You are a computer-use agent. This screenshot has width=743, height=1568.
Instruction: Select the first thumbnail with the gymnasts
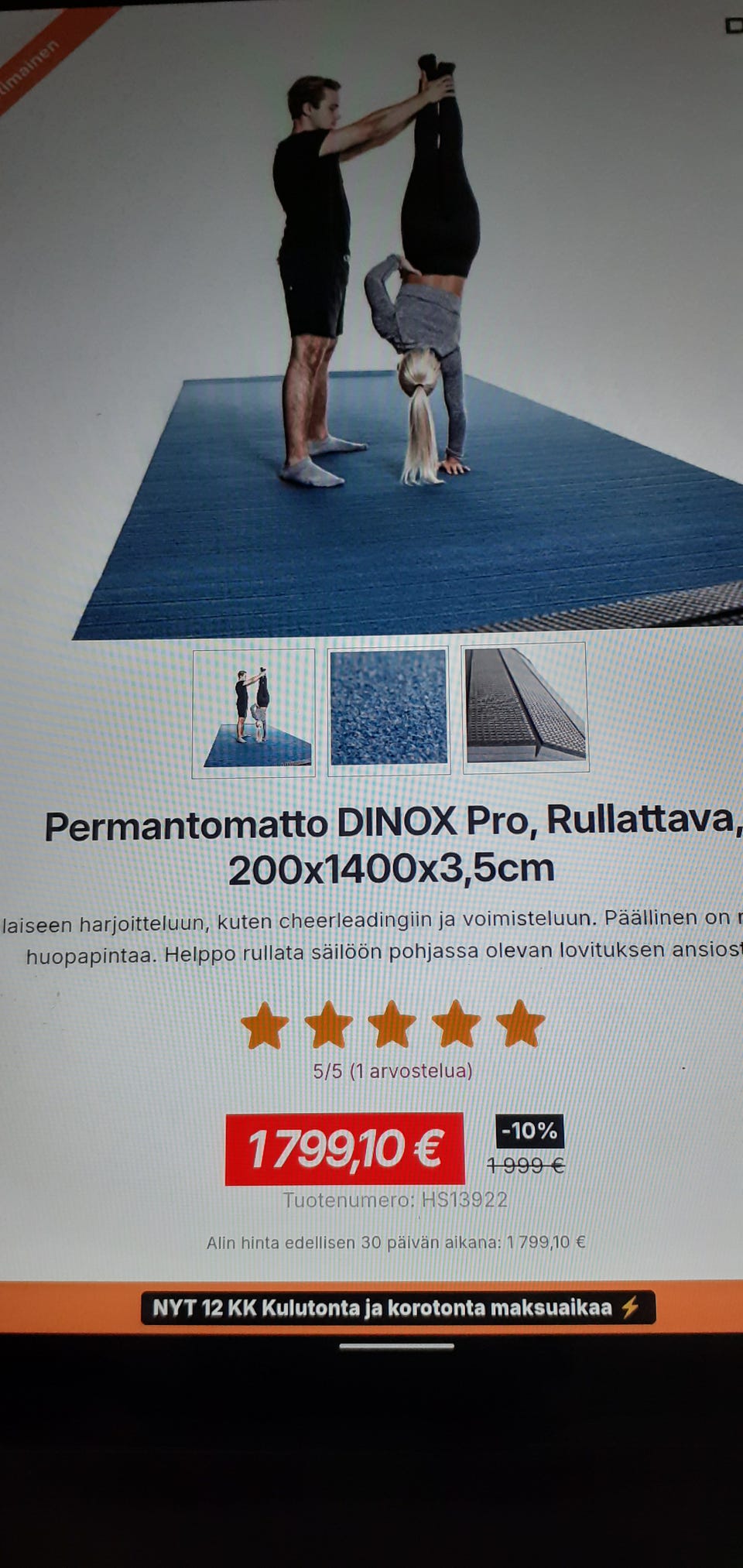tap(254, 713)
